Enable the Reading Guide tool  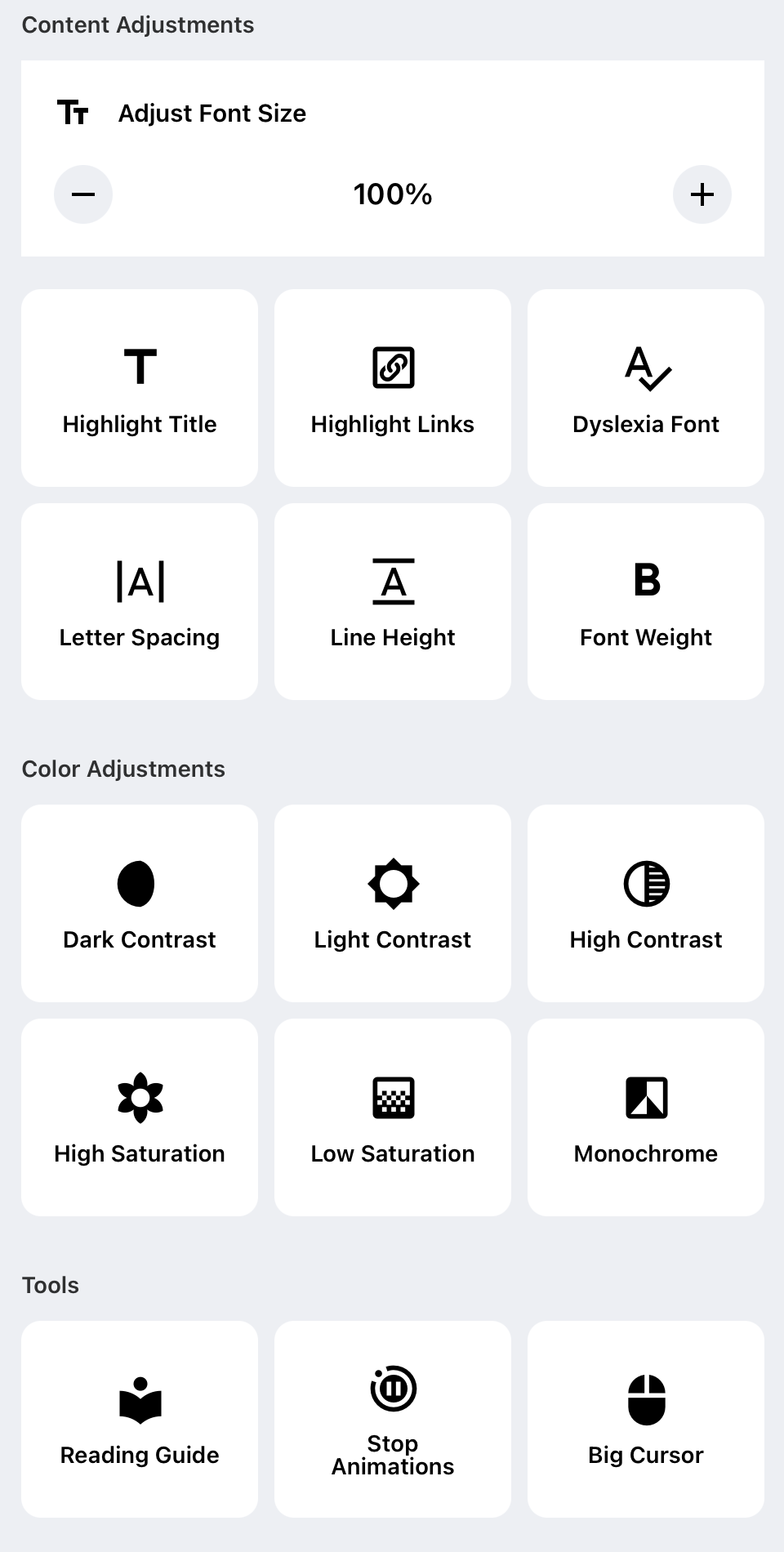[x=140, y=1420]
